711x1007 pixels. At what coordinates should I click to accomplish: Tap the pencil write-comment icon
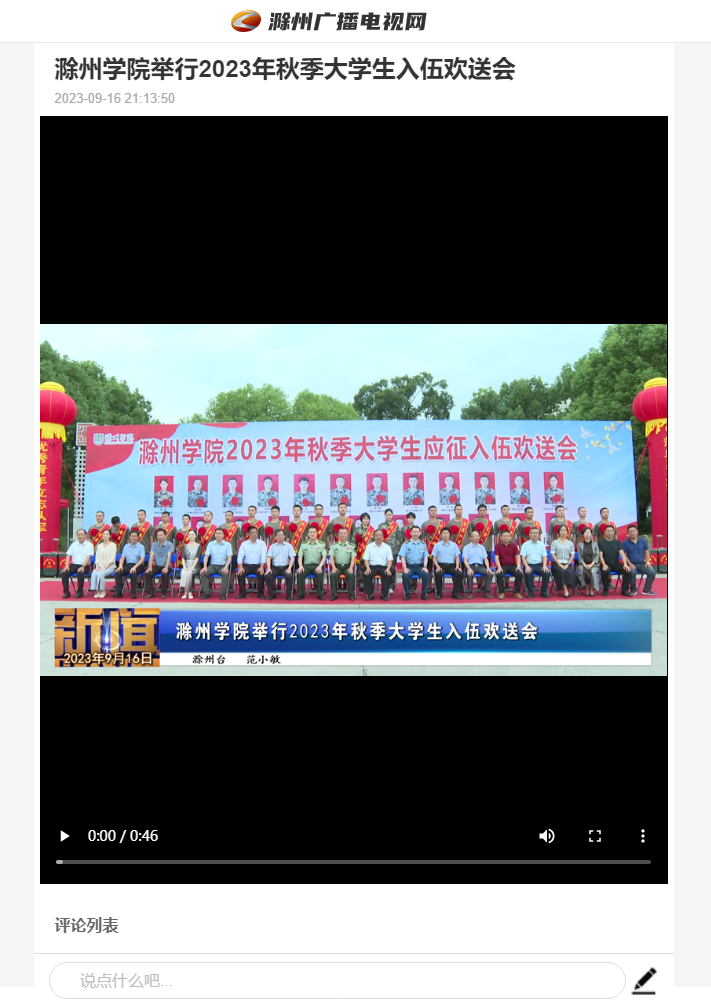point(644,980)
